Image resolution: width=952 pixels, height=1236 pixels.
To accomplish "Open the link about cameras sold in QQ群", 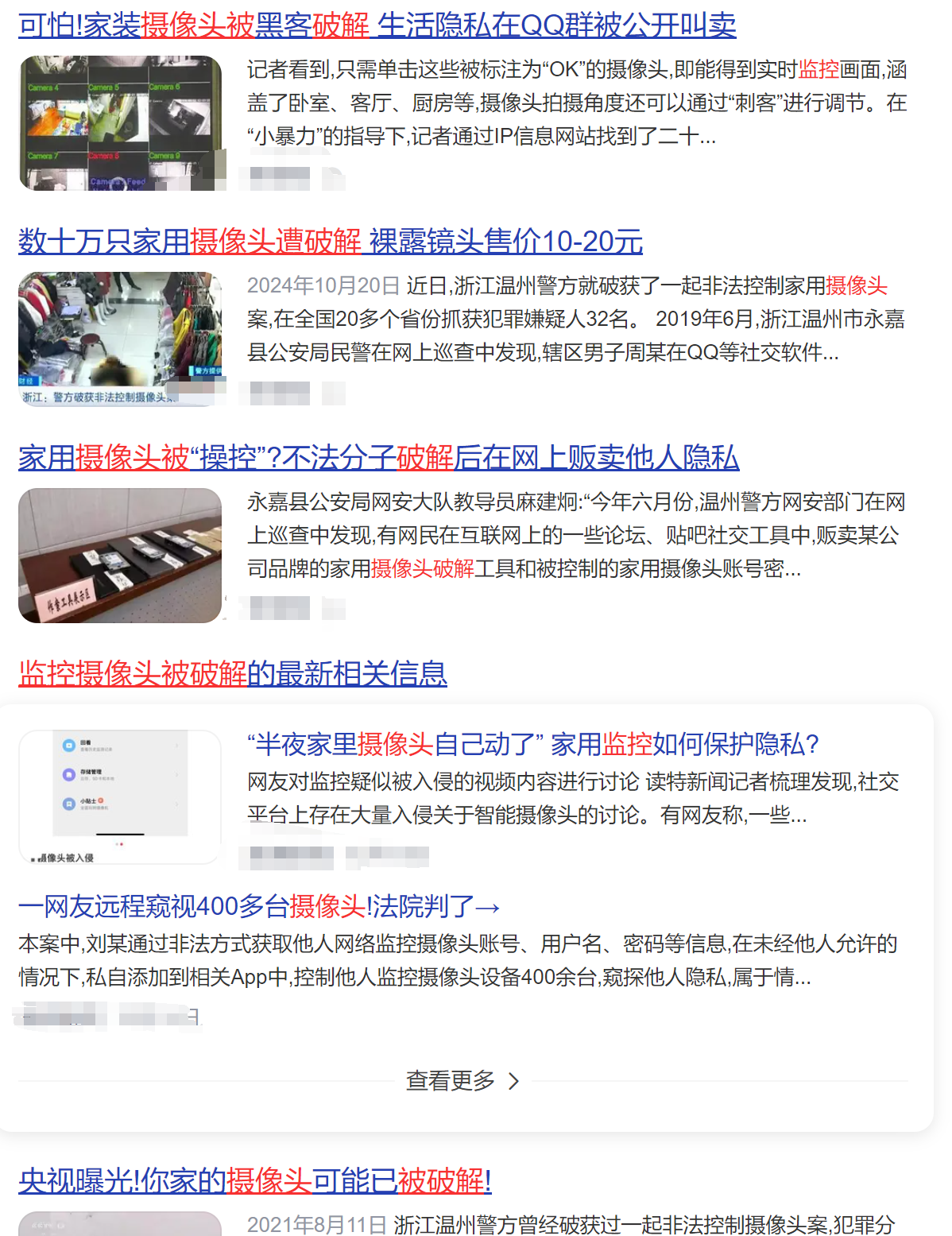I will coord(377,25).
